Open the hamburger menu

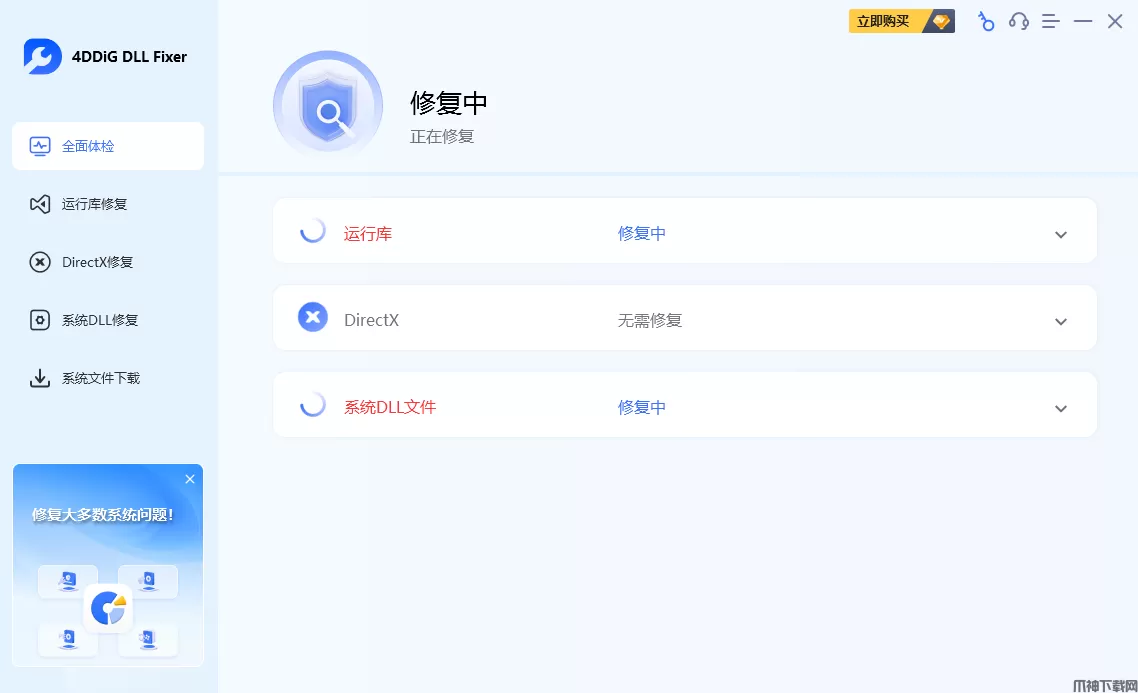coord(1050,21)
